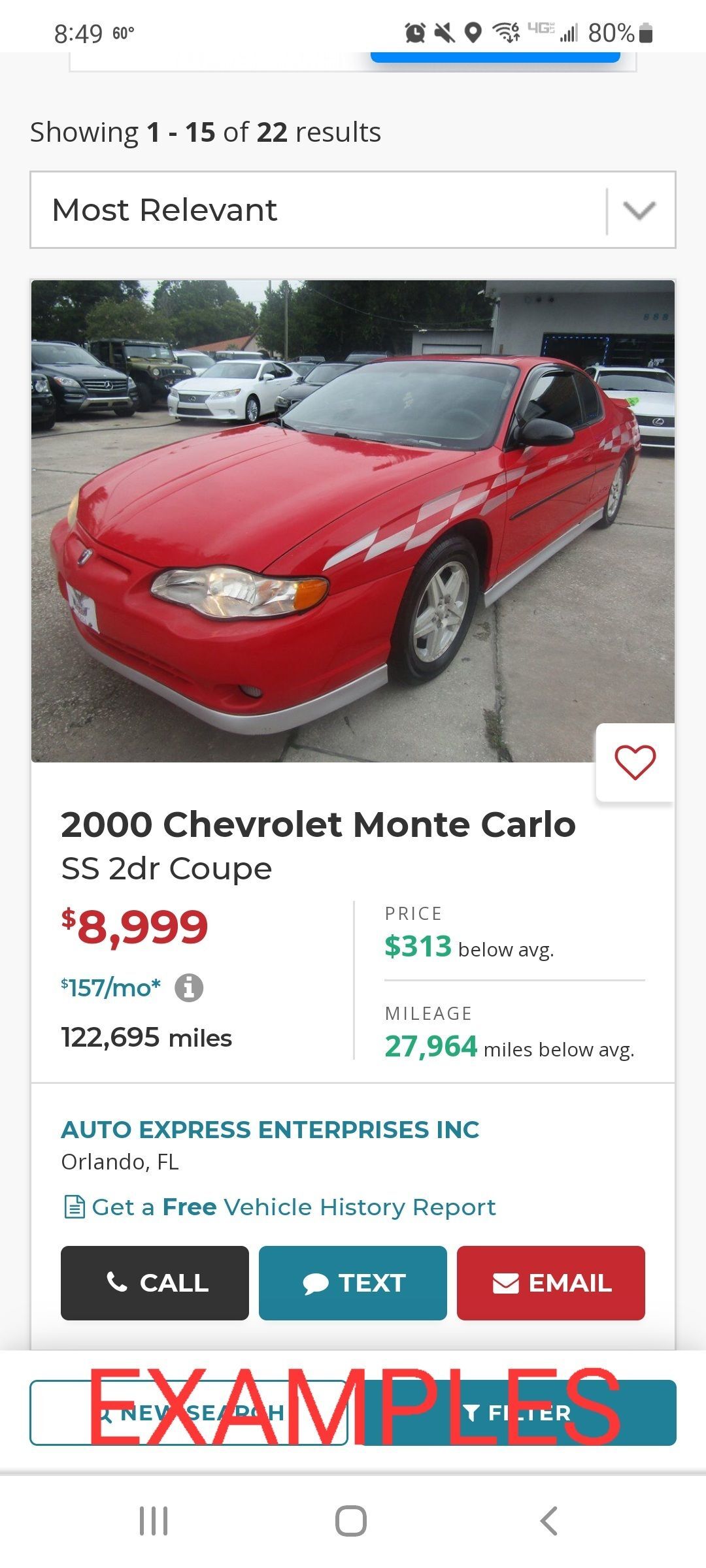View the 2000 Chevrolet Monte Carlo listing title
Image resolution: width=706 pixels, height=1568 pixels.
coord(318,825)
